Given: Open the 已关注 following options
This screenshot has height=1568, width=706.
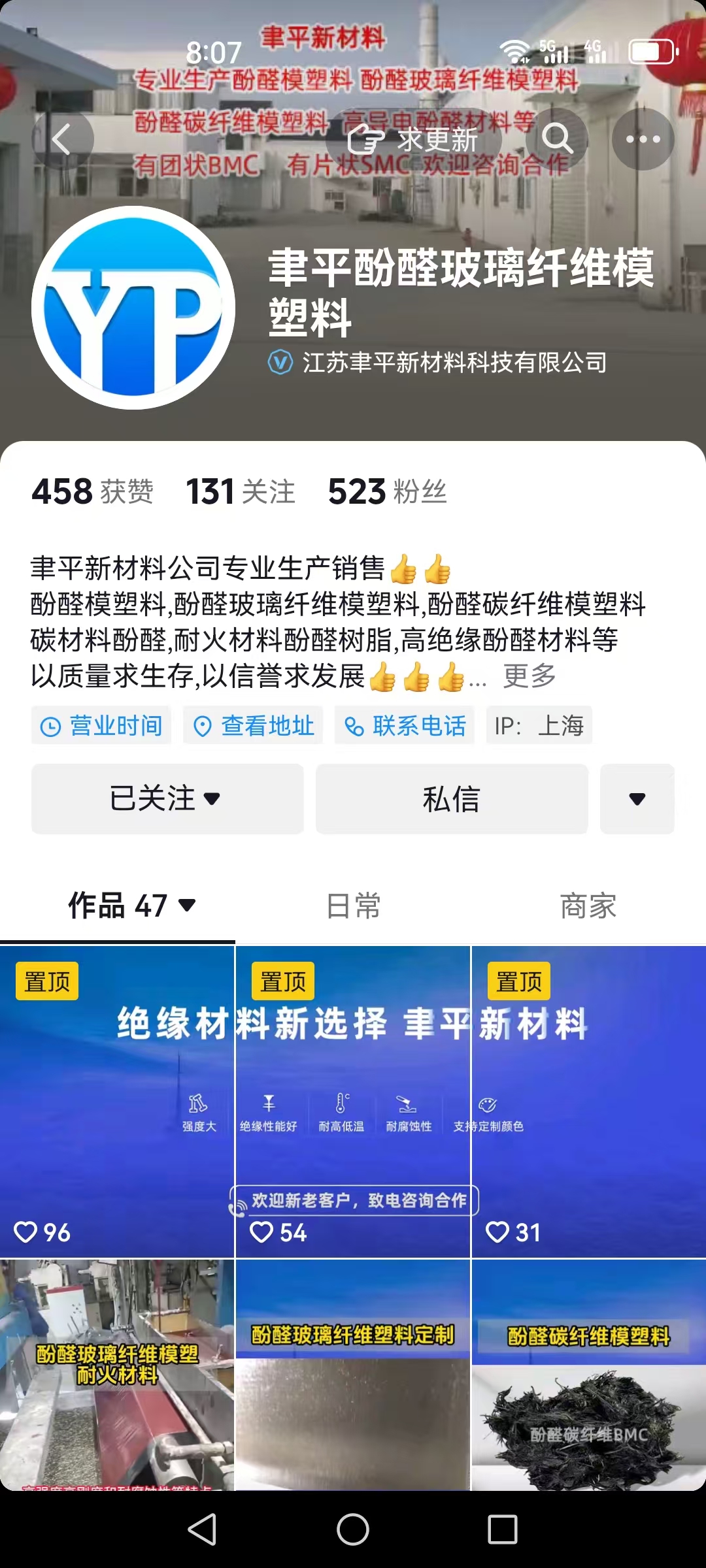Looking at the screenshot, I should coord(167,798).
